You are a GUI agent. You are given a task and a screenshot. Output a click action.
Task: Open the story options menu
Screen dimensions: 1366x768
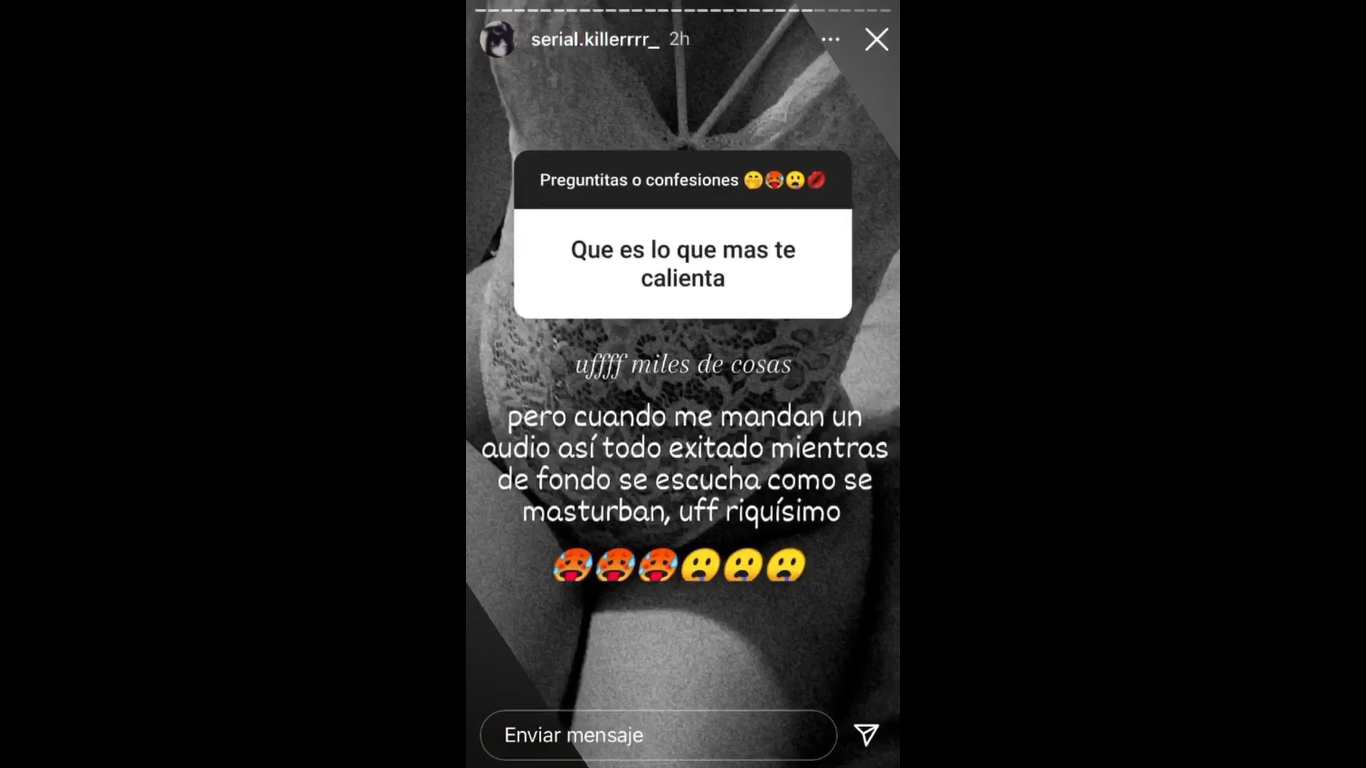pos(830,40)
